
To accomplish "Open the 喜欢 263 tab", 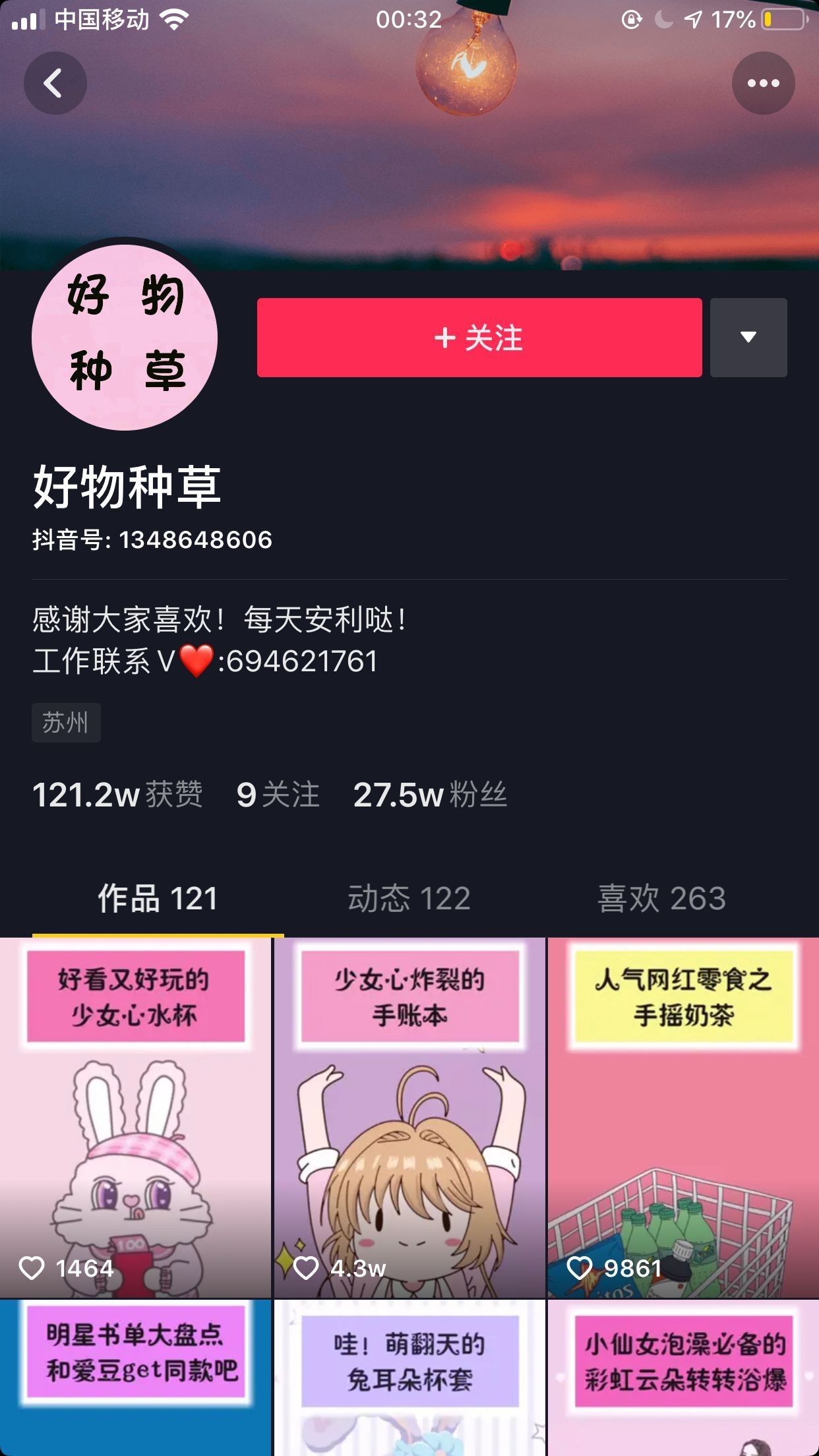I will pyautogui.click(x=661, y=898).
